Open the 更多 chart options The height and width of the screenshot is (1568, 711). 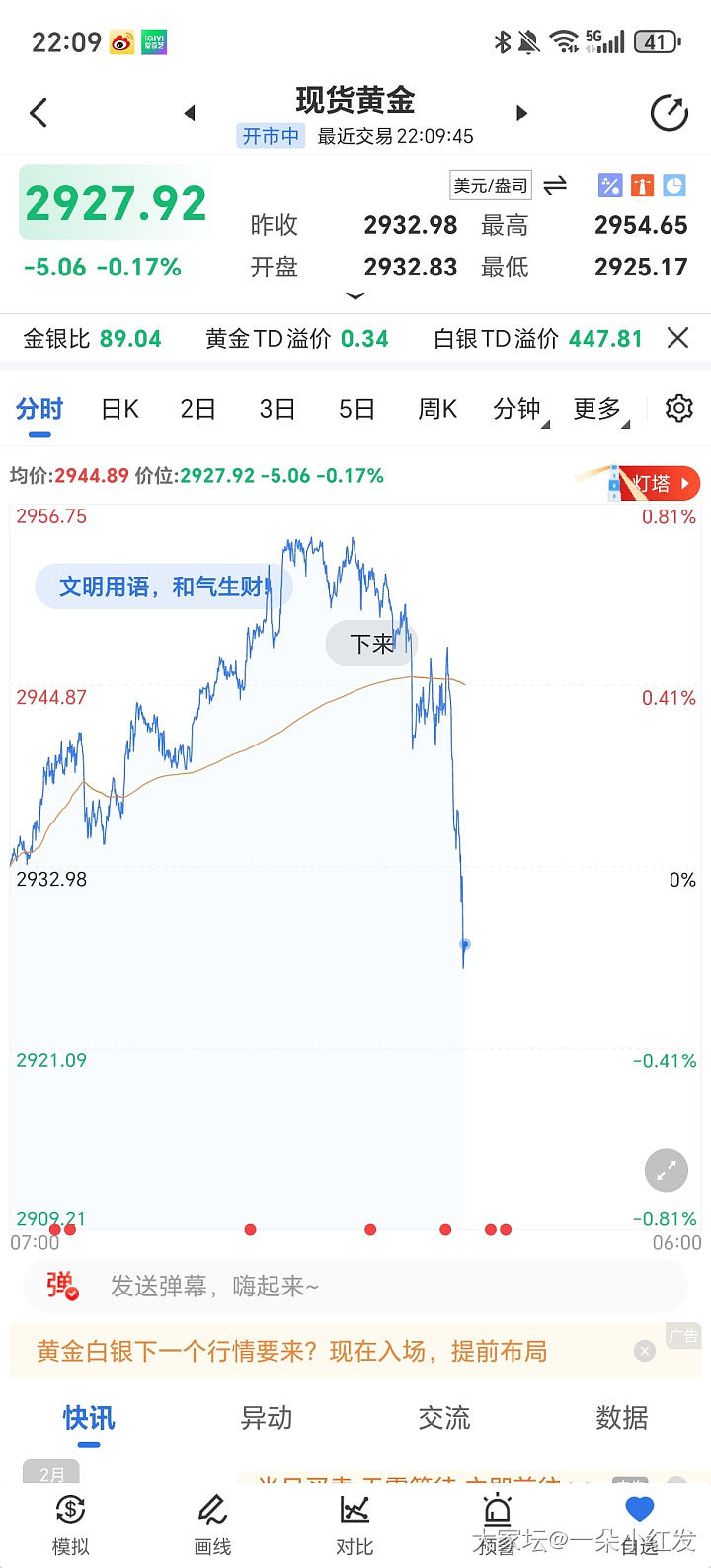pos(598,409)
